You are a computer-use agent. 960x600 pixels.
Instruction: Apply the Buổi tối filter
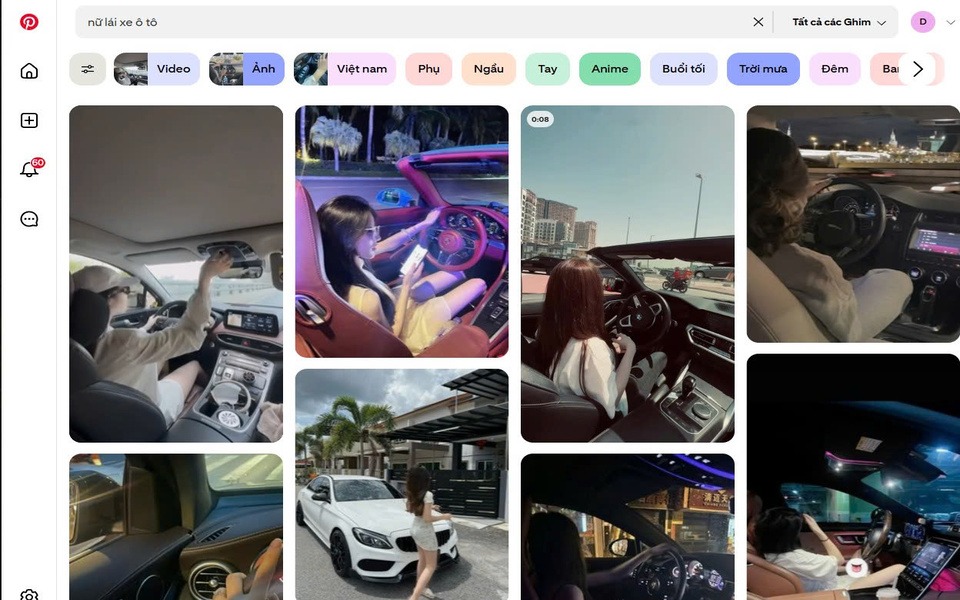pos(683,69)
